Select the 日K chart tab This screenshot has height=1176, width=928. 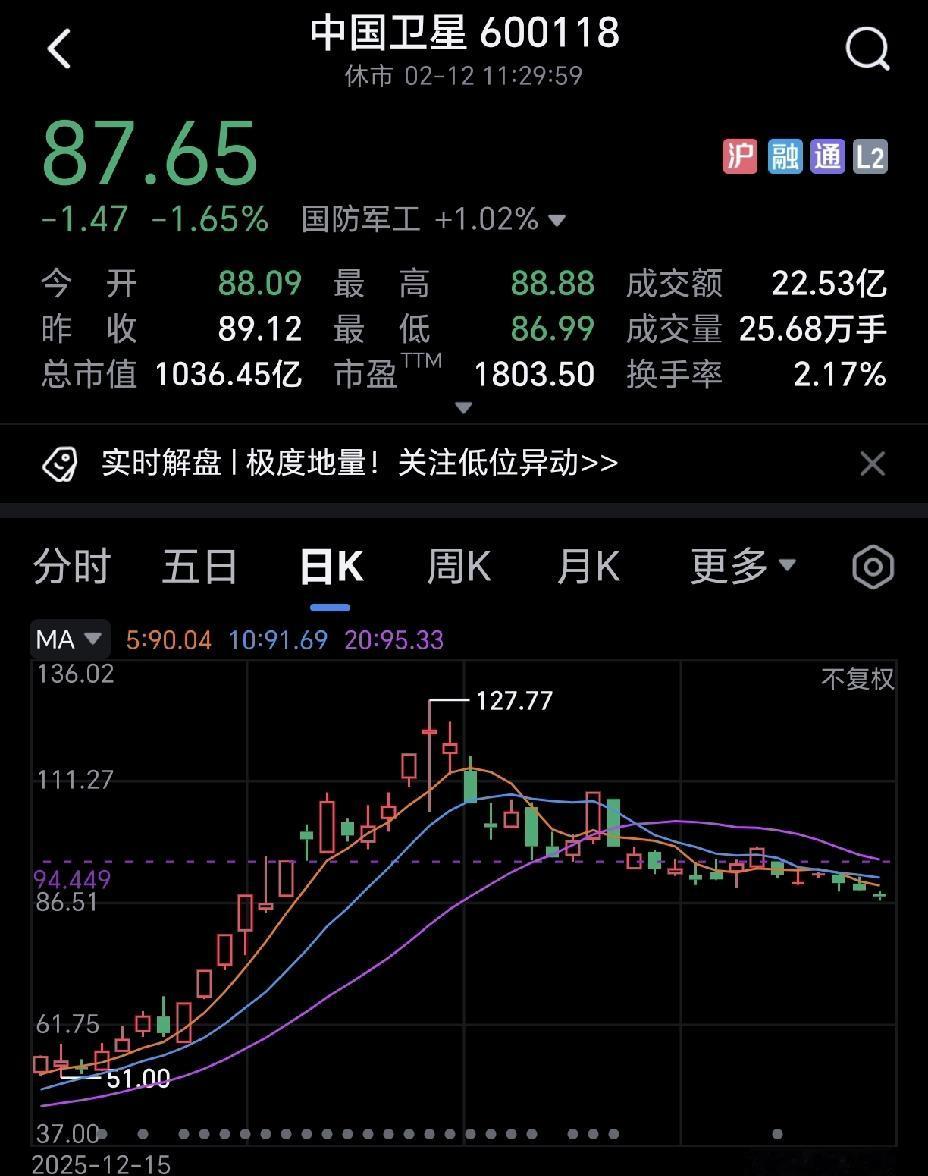[331, 567]
